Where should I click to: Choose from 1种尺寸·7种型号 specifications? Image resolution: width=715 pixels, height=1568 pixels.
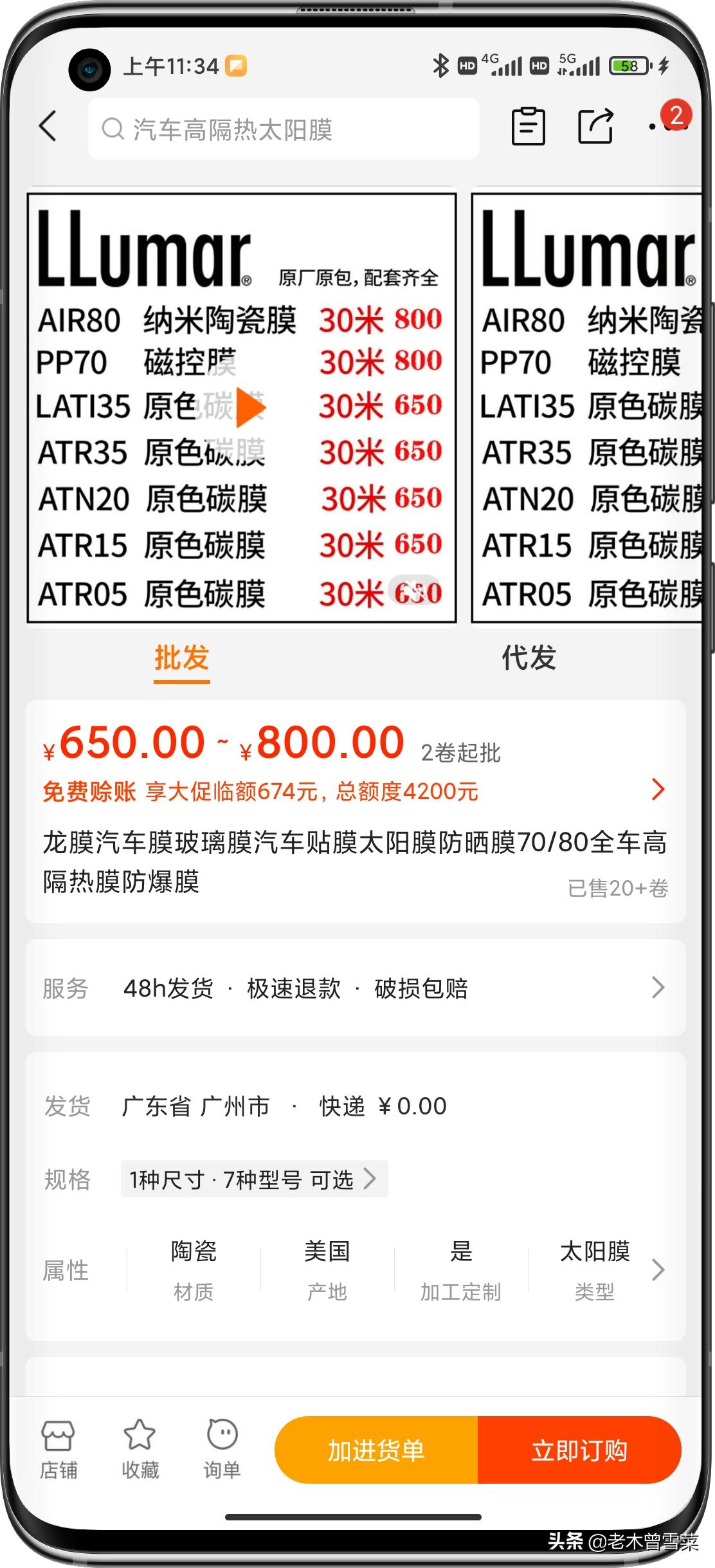254,1179
